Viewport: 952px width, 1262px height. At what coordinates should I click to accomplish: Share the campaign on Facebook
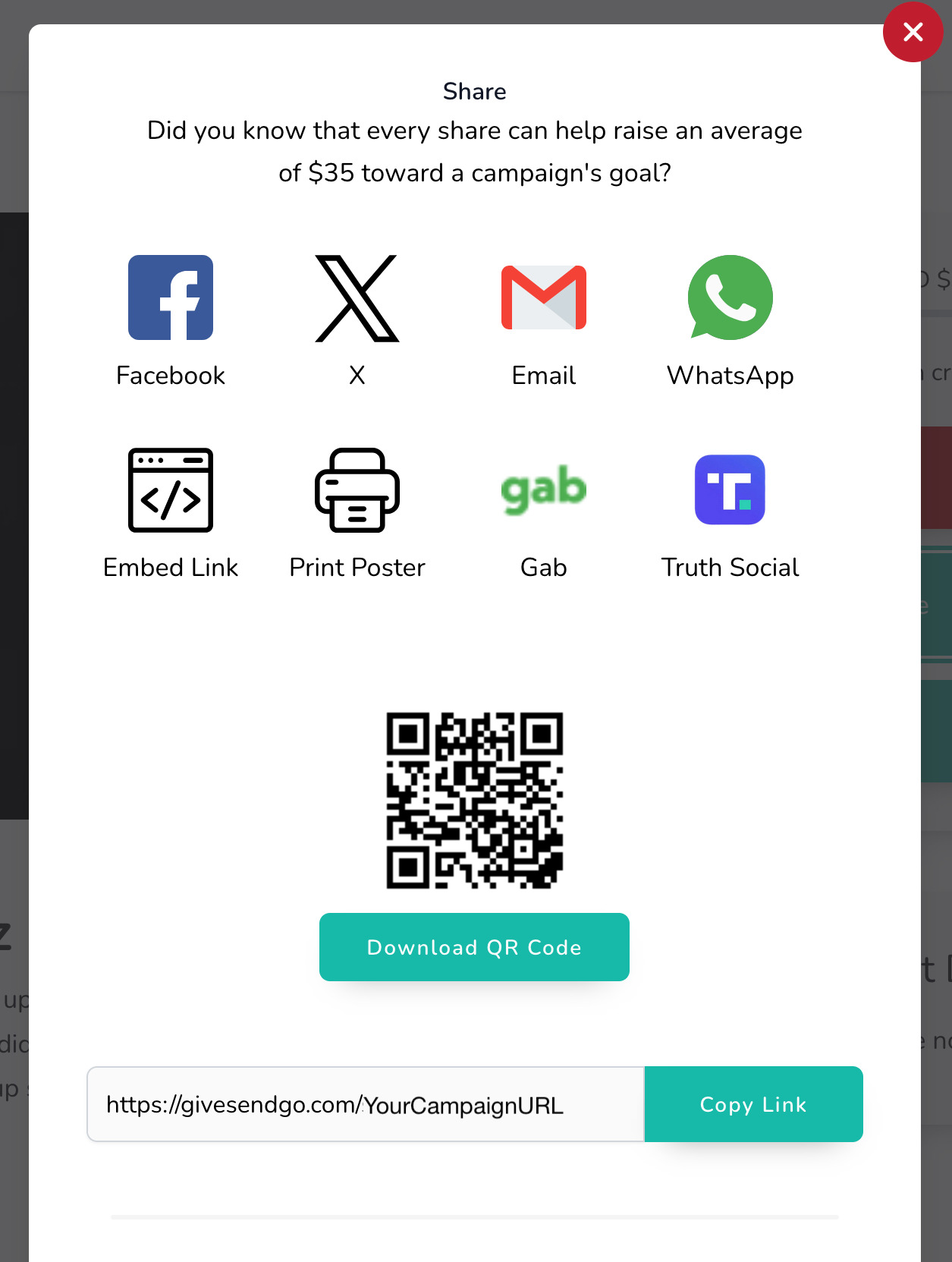pyautogui.click(x=171, y=298)
